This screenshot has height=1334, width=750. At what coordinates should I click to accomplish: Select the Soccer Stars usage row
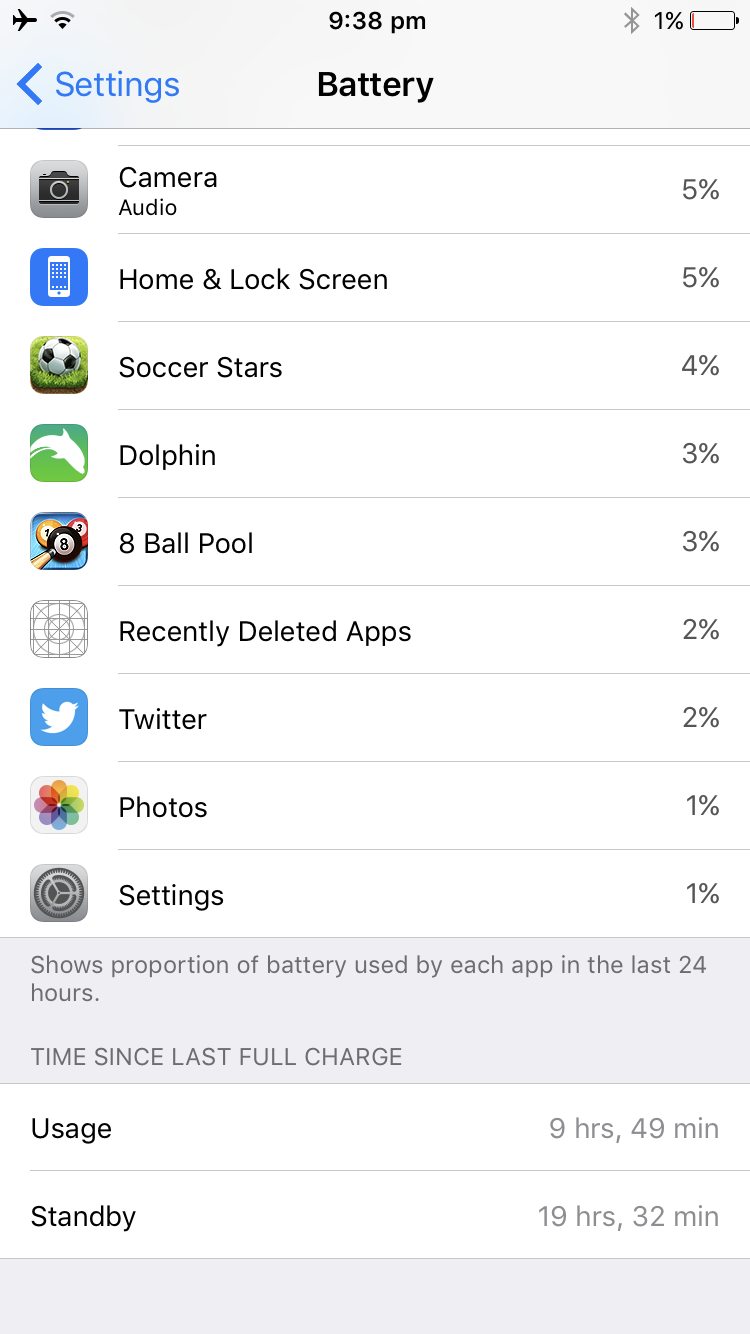375,366
